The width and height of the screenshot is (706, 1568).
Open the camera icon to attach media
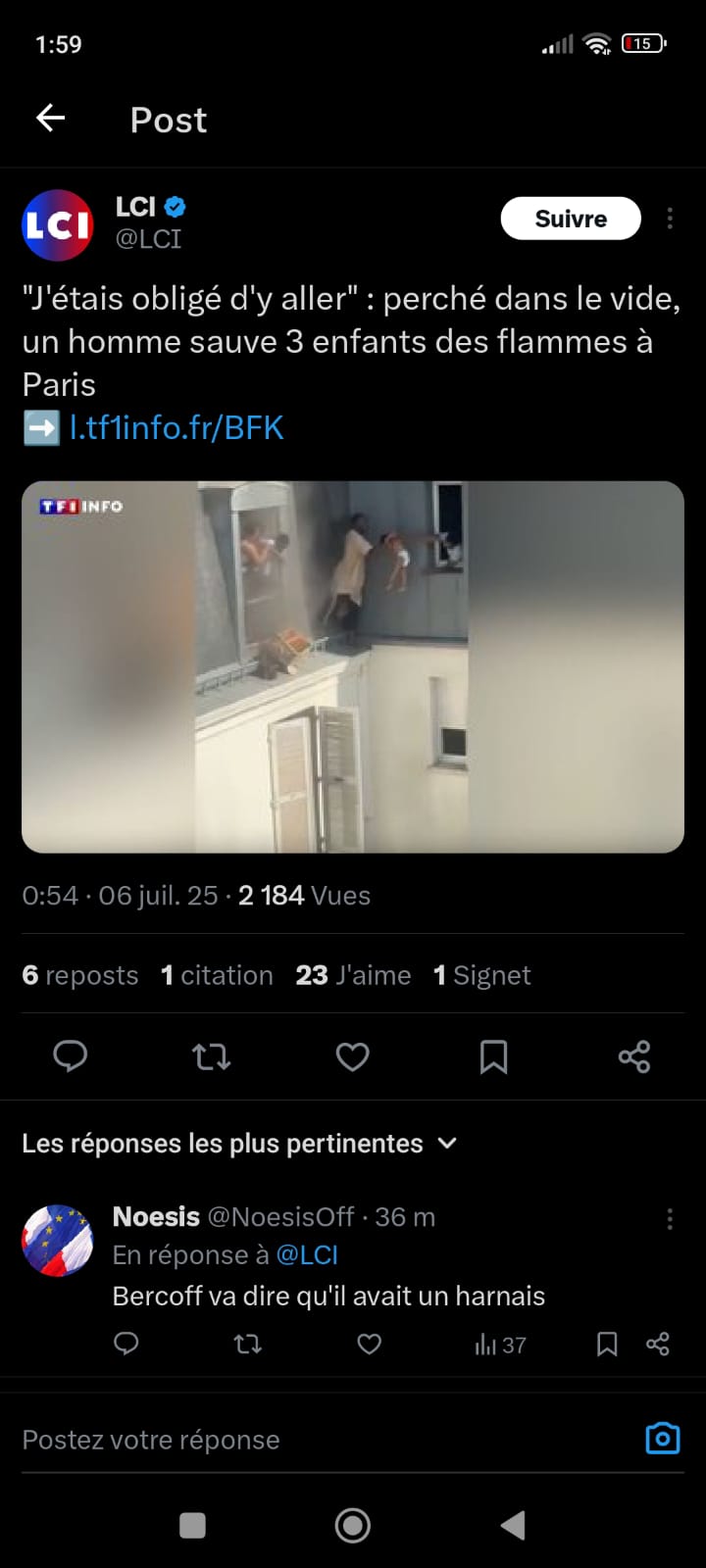pyautogui.click(x=663, y=1438)
